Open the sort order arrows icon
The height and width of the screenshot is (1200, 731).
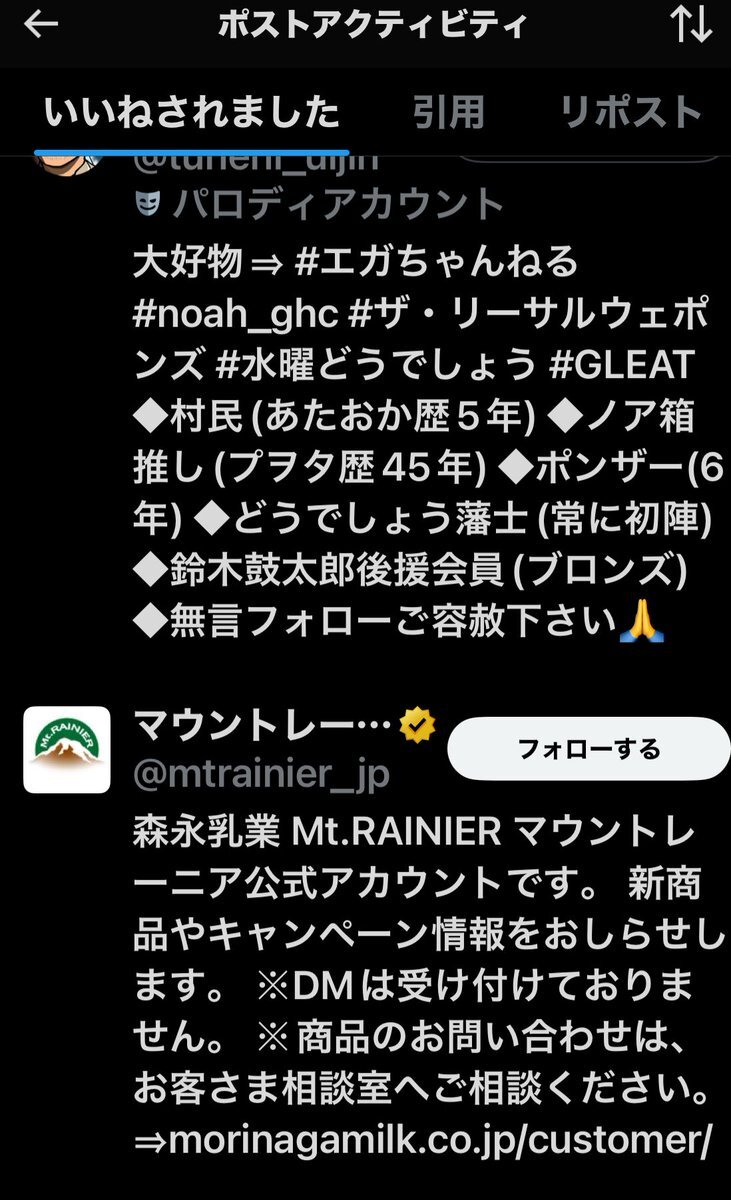pos(691,26)
